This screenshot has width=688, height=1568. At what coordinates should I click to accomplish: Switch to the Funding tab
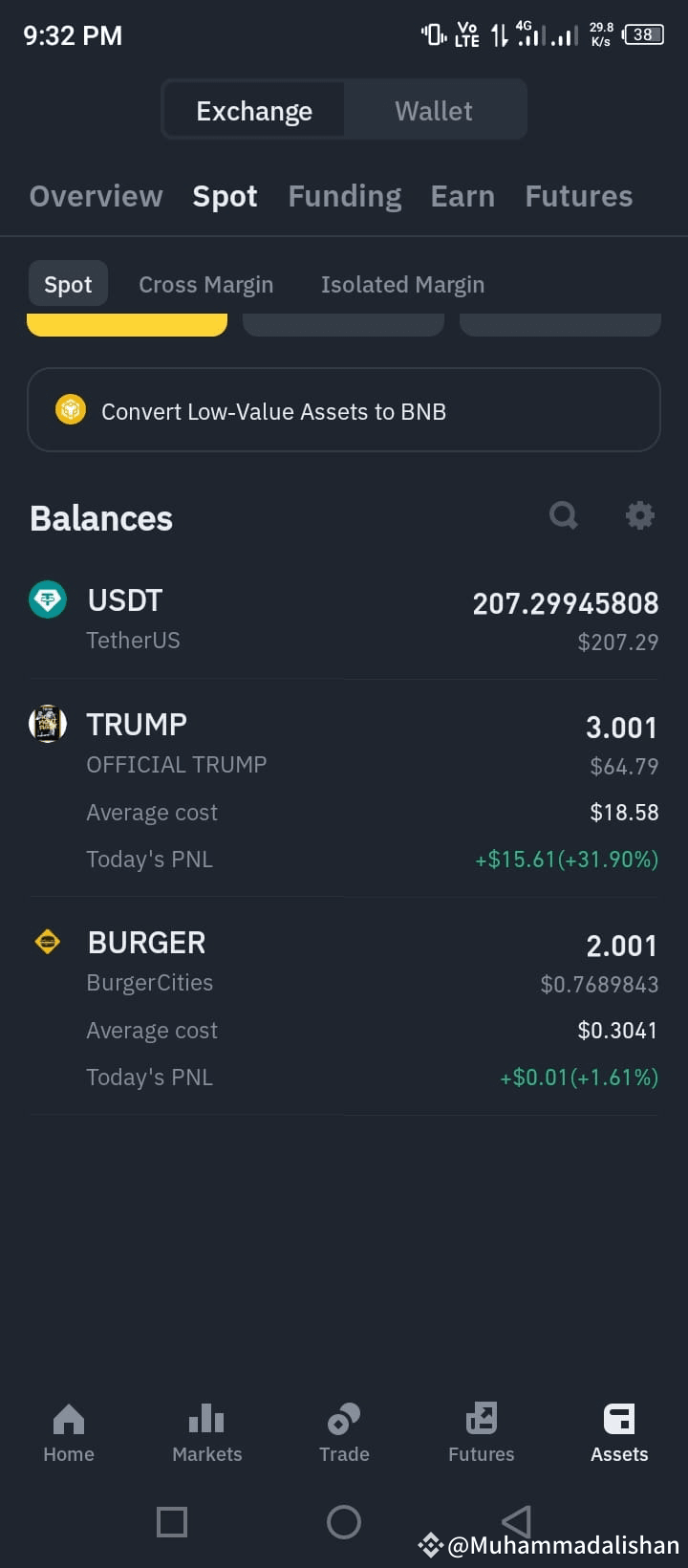(x=345, y=196)
